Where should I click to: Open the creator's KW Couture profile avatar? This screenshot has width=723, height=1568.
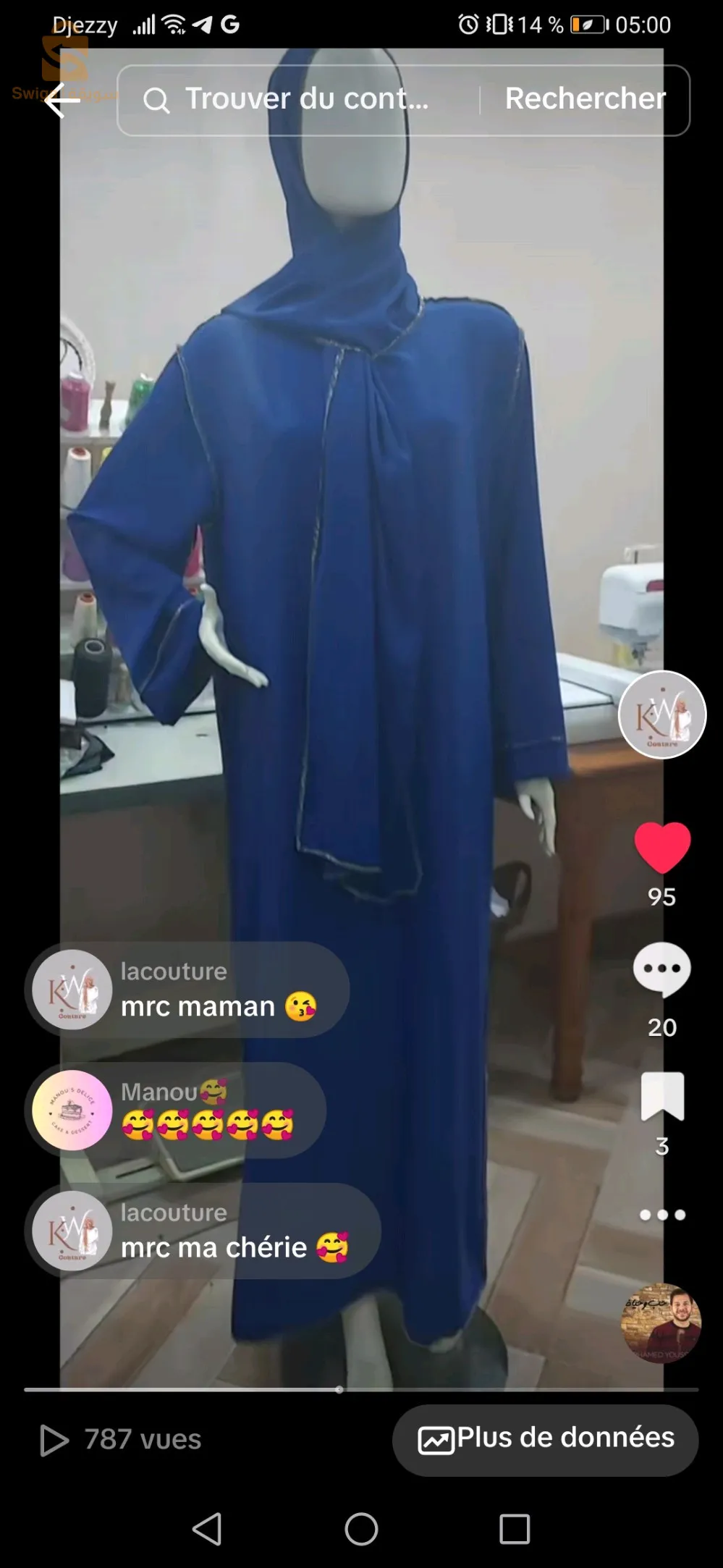(x=661, y=715)
